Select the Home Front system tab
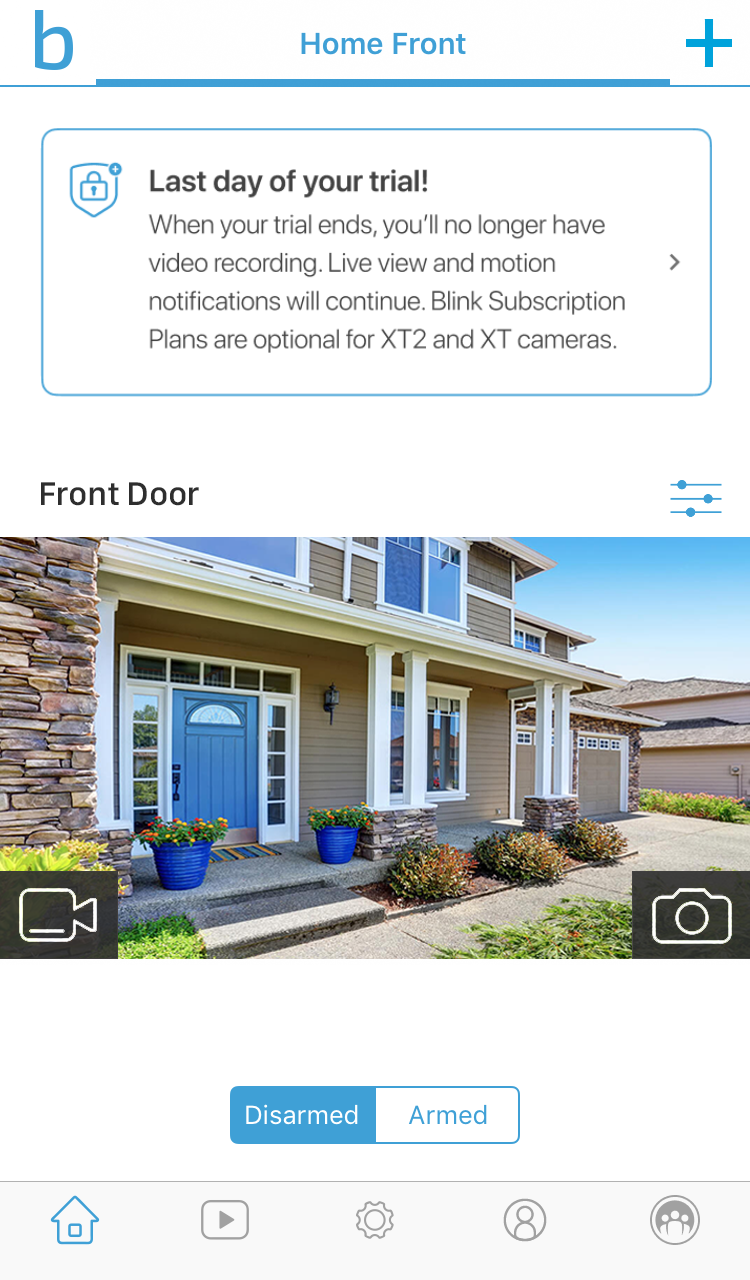Image resolution: width=750 pixels, height=1280 pixels. pyautogui.click(x=383, y=44)
